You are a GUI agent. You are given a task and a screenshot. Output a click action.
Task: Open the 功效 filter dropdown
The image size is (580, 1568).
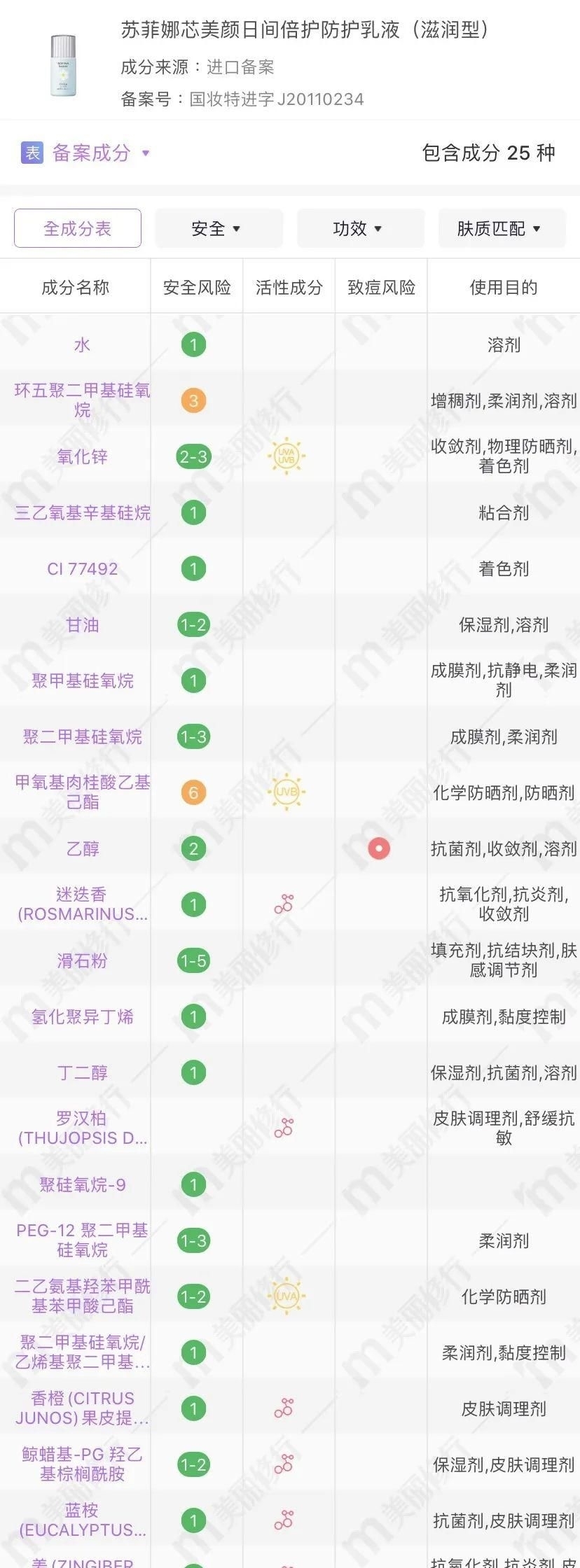pyautogui.click(x=359, y=227)
